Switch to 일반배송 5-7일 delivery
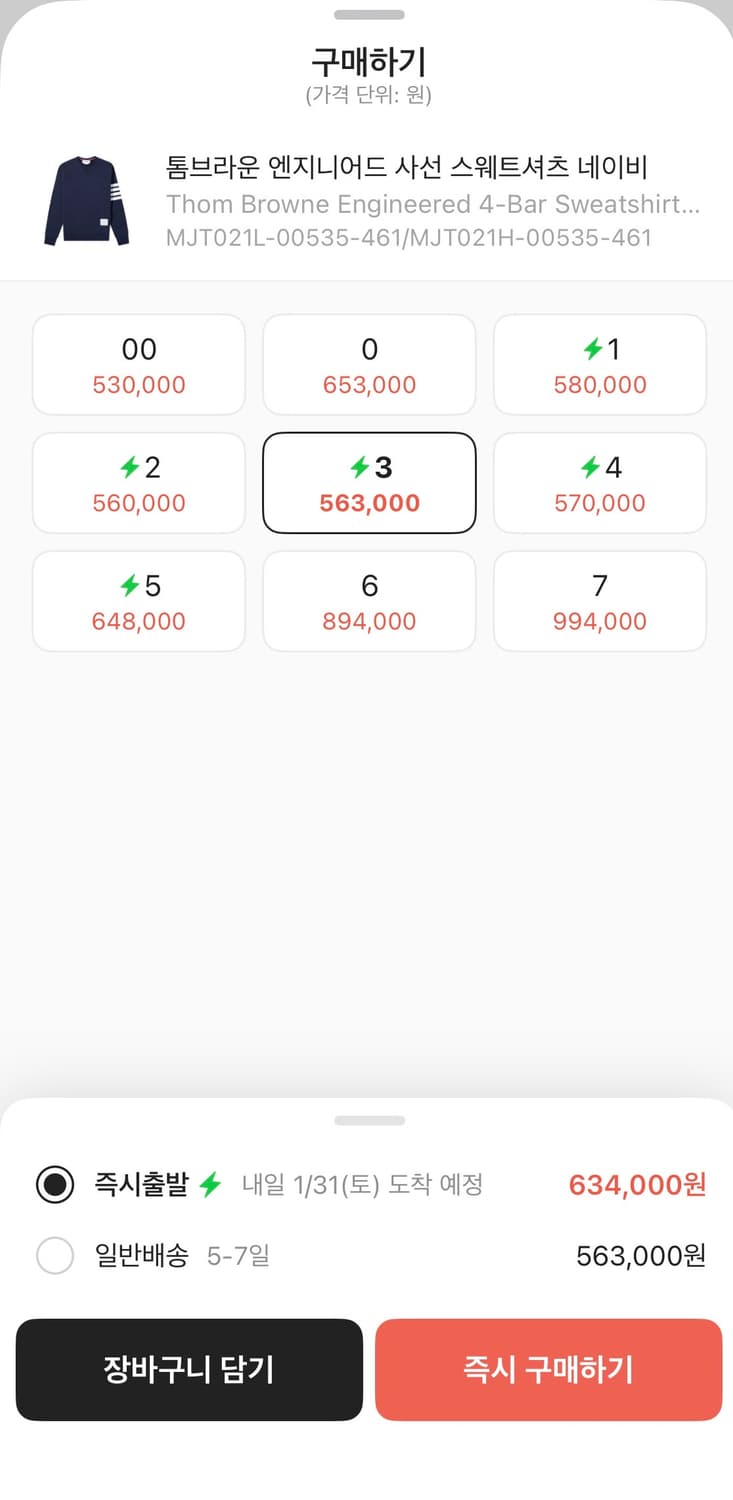This screenshot has width=733, height=1500. click(x=55, y=1255)
